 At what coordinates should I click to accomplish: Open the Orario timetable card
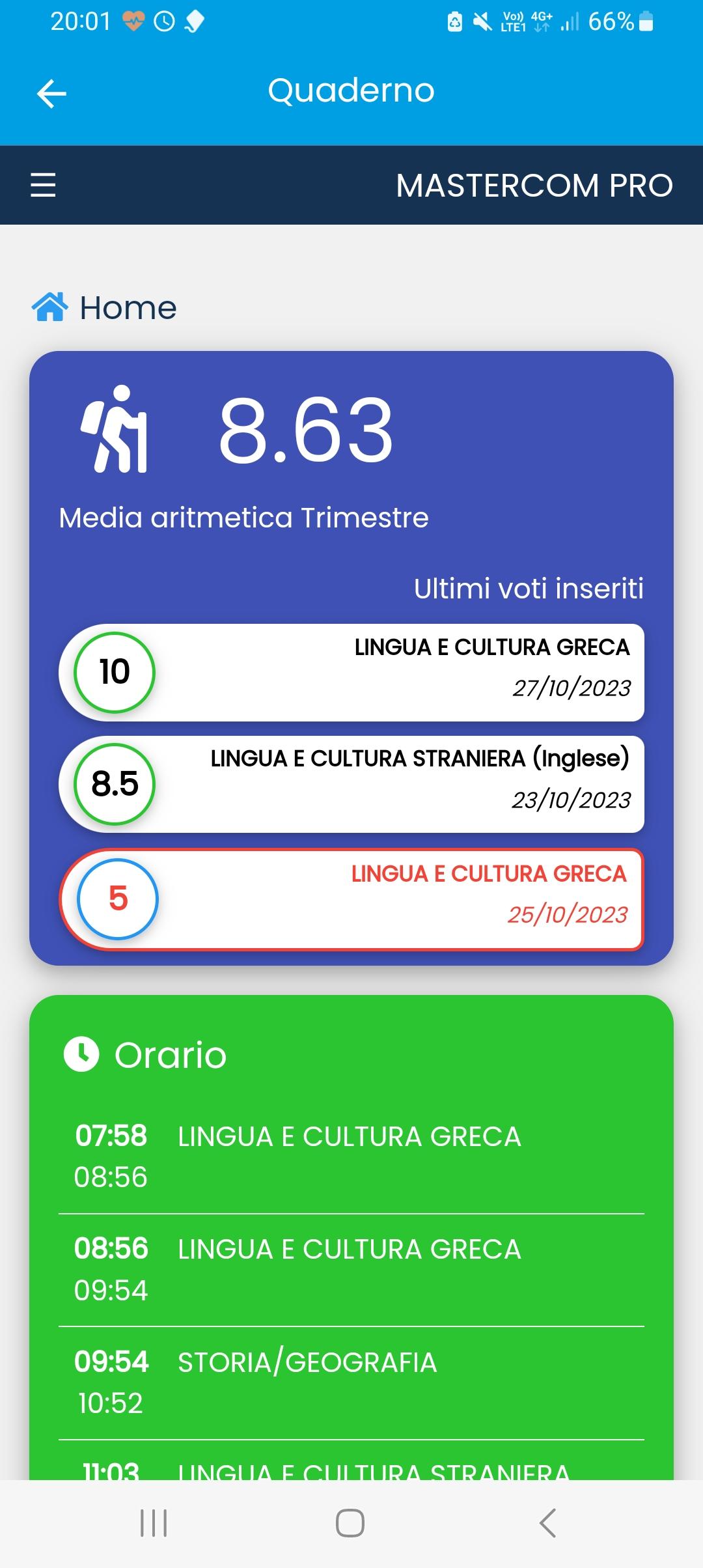[x=171, y=1055]
